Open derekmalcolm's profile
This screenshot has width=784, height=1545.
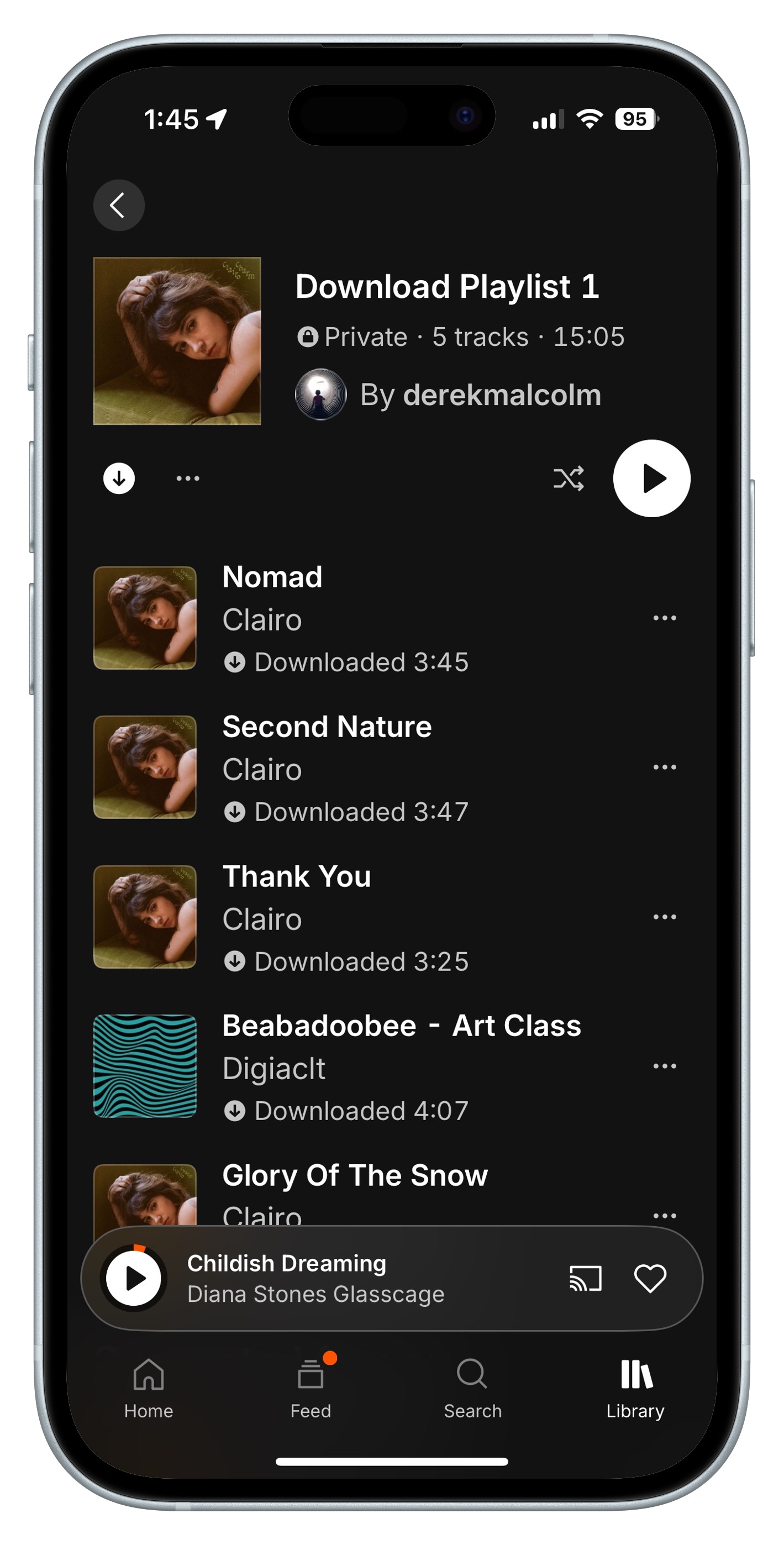tap(448, 395)
